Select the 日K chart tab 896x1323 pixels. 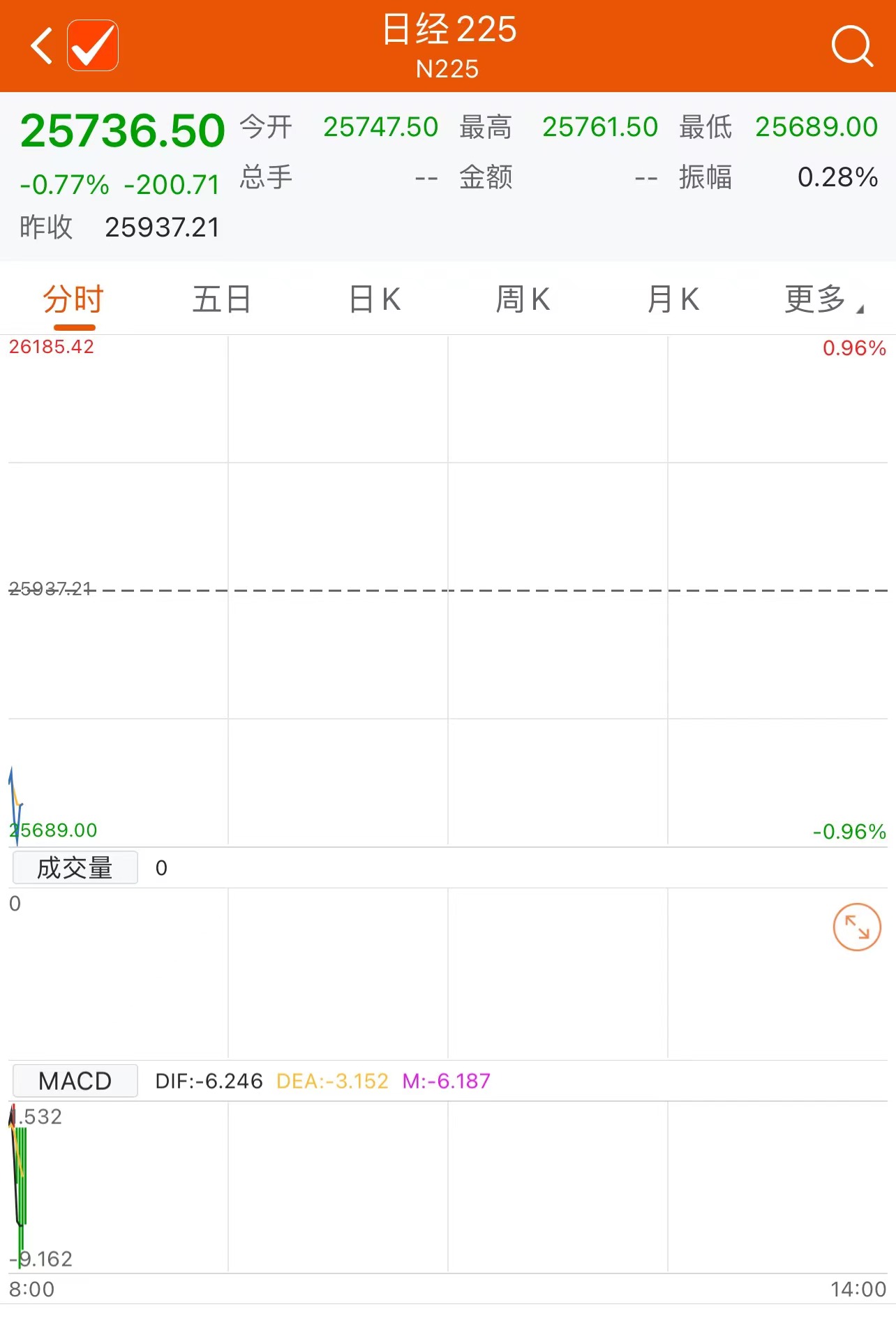click(375, 300)
